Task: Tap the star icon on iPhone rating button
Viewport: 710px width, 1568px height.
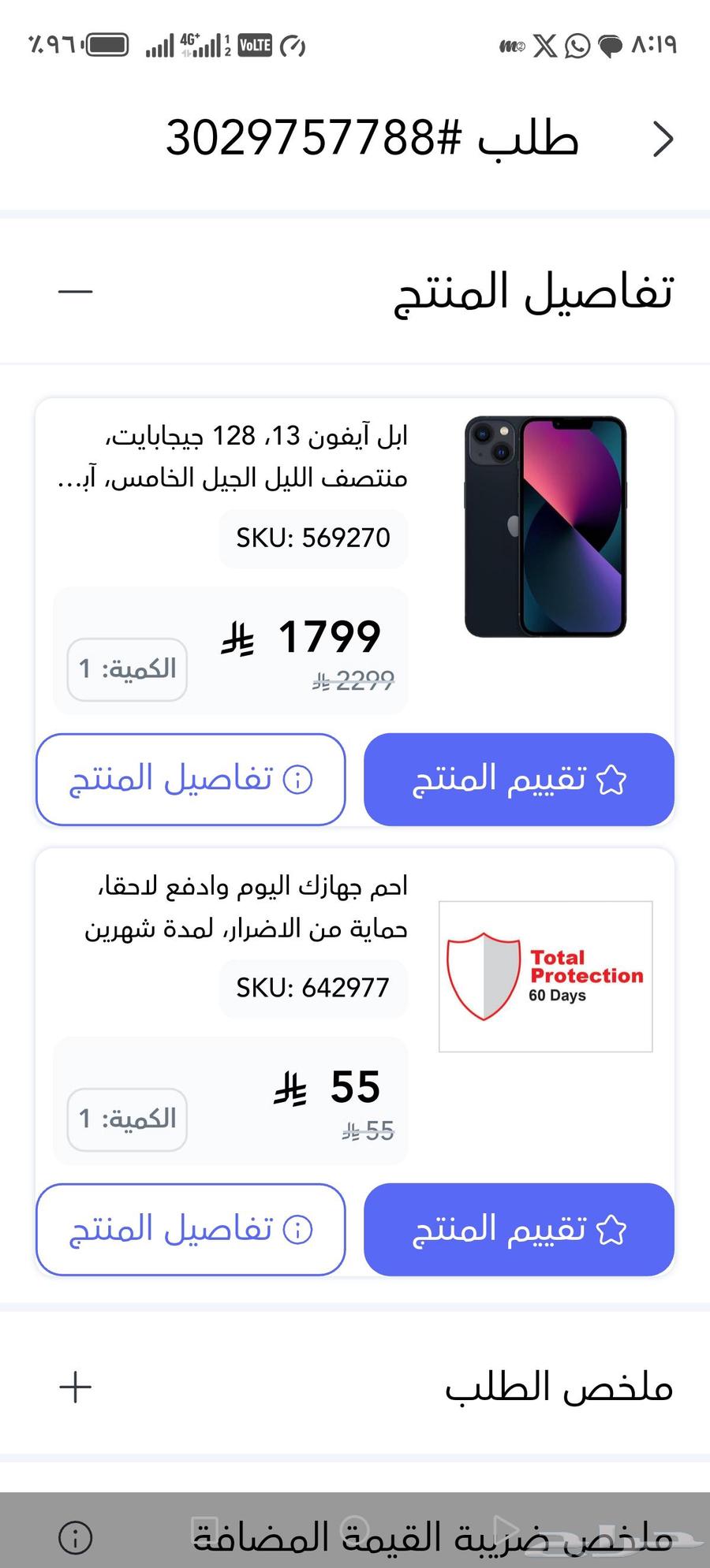Action: [x=611, y=779]
